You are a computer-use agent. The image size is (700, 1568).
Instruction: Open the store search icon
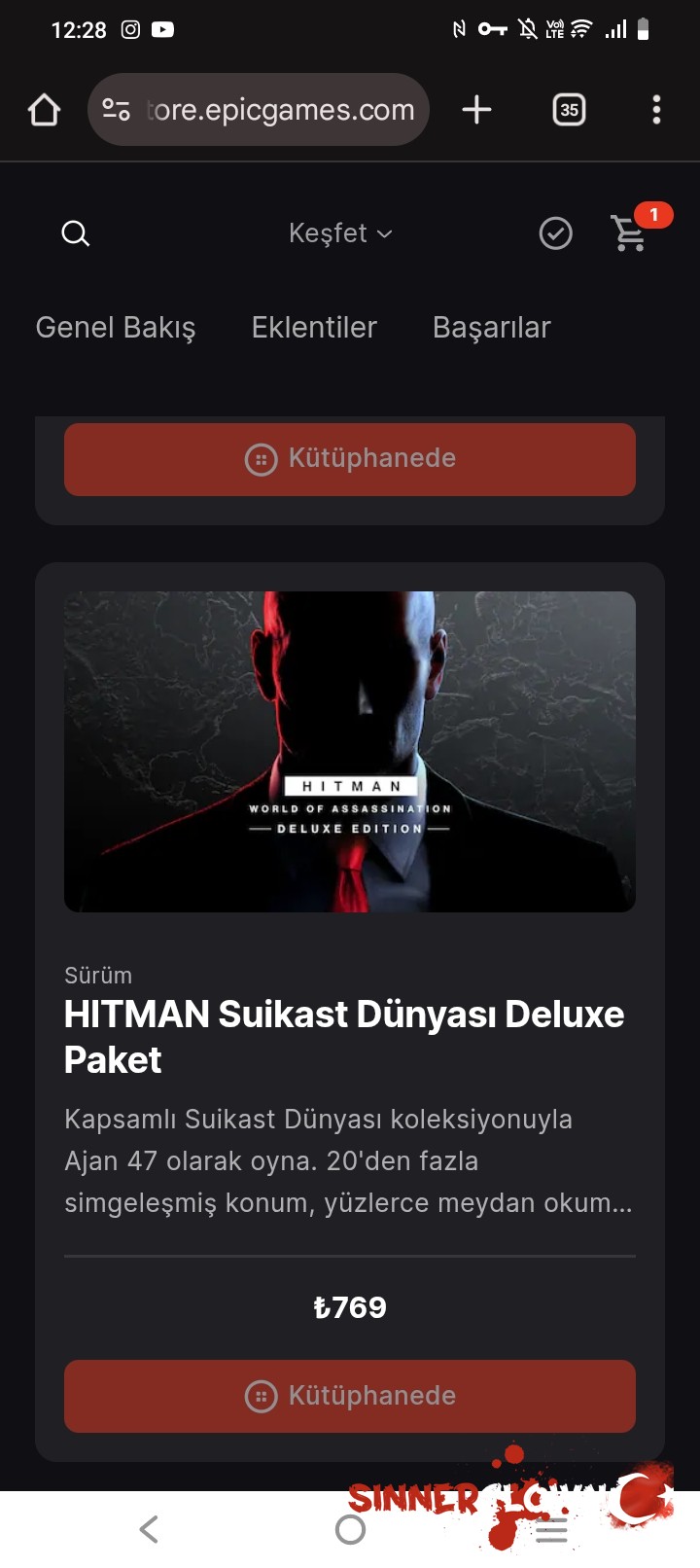(75, 233)
